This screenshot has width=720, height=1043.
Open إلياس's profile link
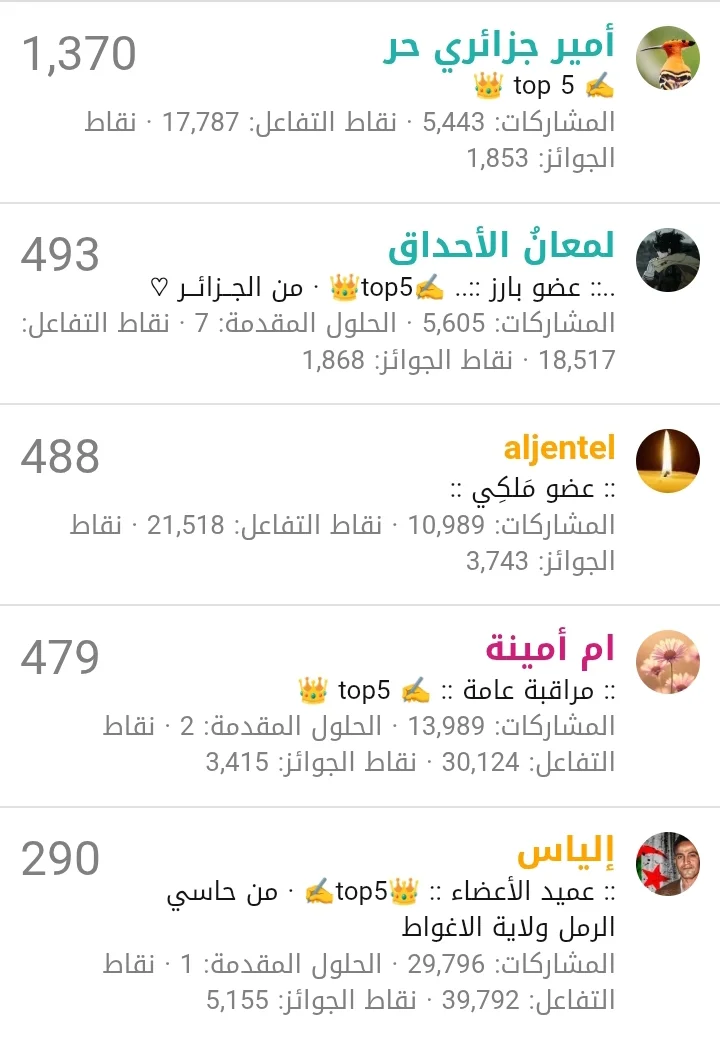click(565, 850)
